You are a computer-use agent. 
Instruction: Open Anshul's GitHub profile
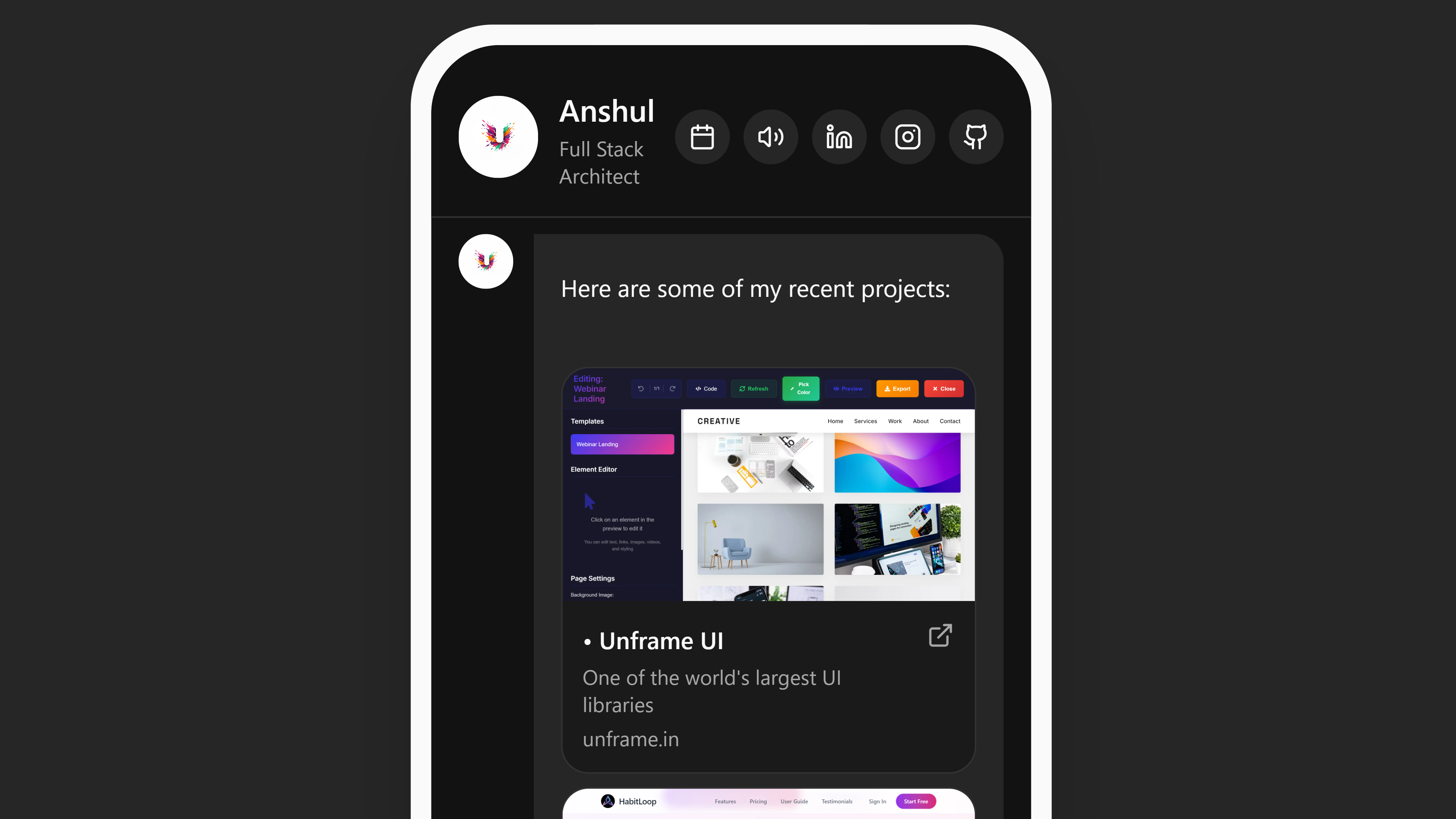[976, 137]
